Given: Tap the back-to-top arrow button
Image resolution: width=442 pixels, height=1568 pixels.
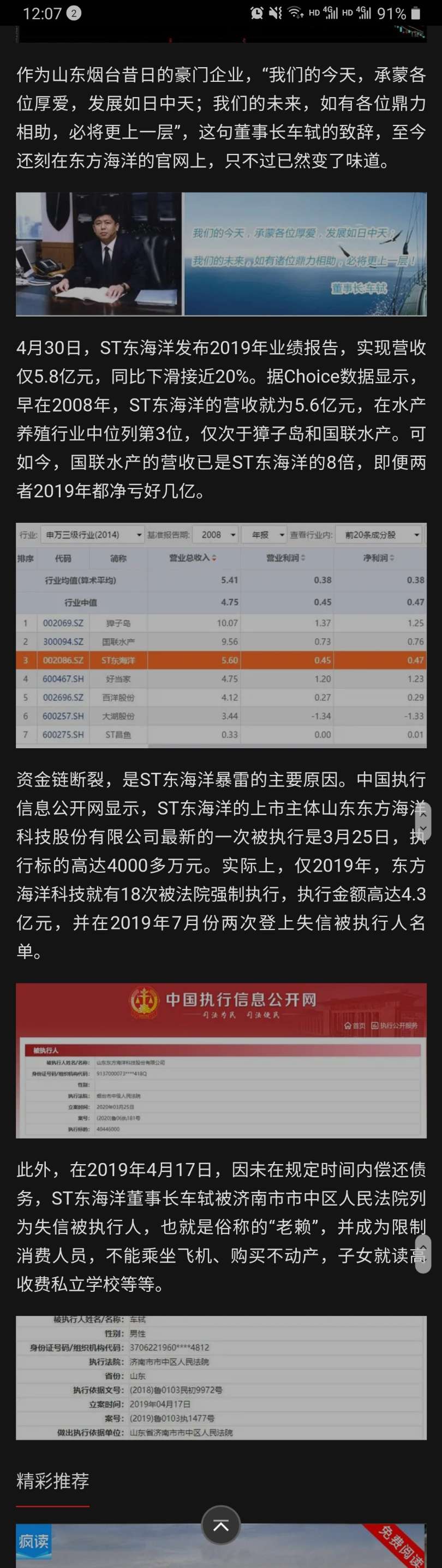Looking at the screenshot, I should (220, 1525).
